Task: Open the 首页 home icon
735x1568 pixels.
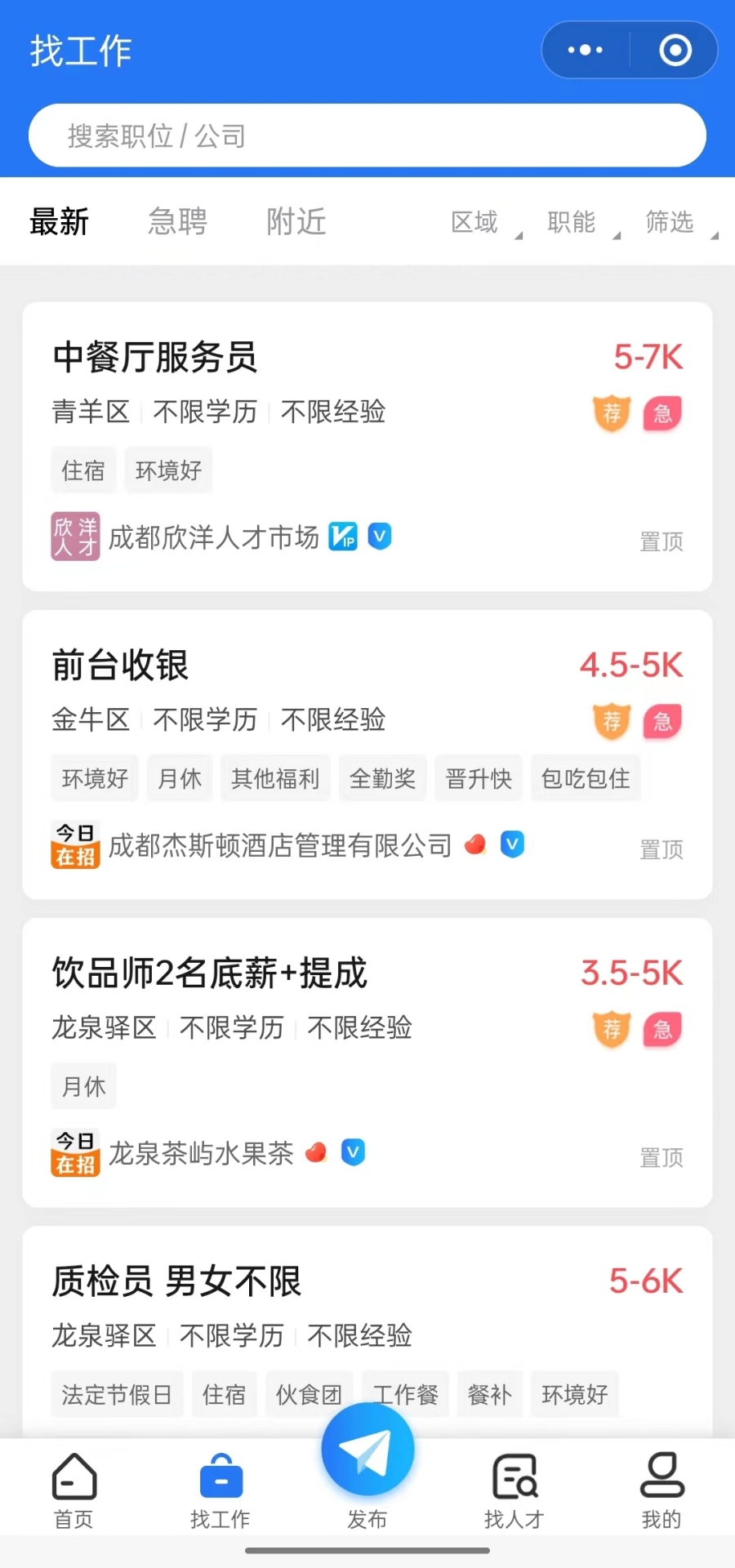Action: coord(73,1478)
